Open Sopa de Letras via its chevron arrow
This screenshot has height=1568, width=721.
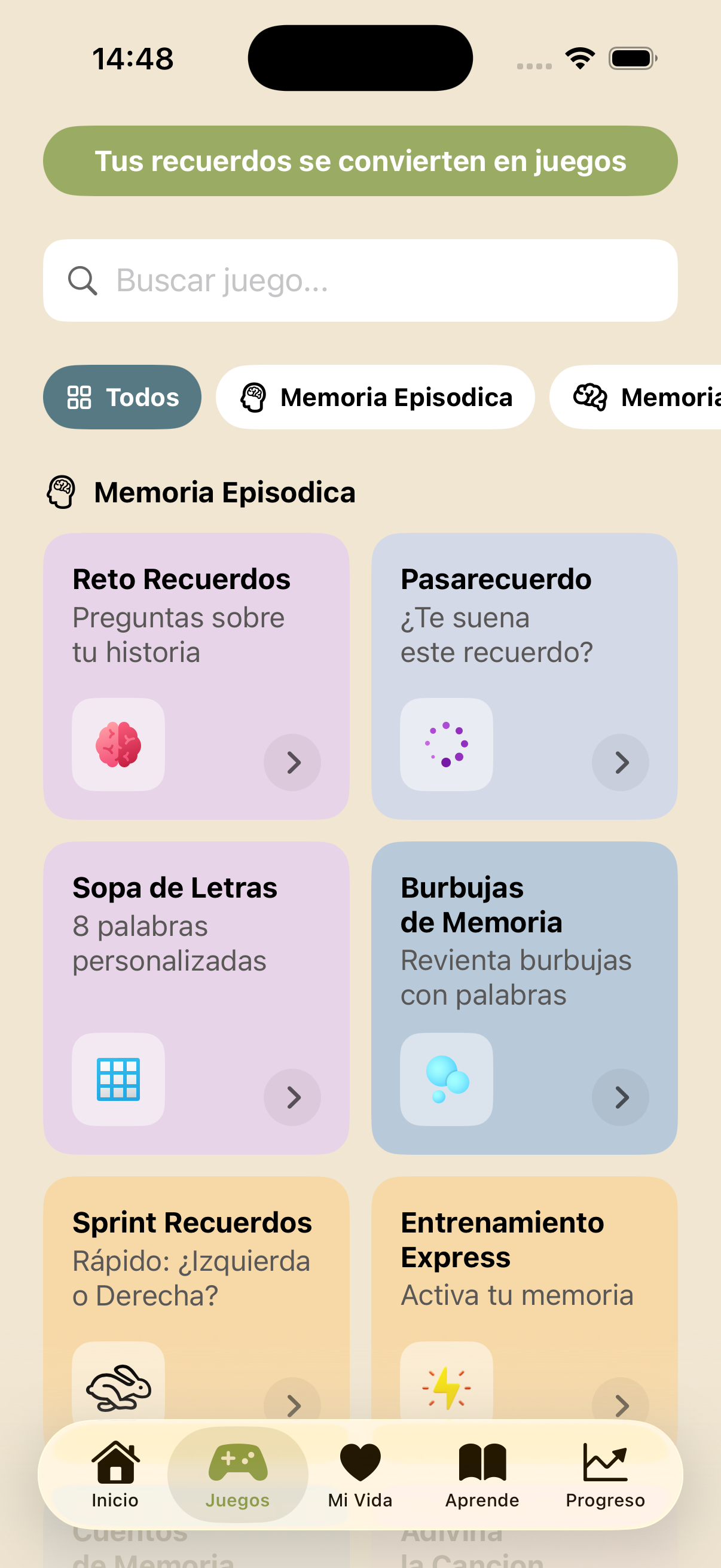(292, 1097)
